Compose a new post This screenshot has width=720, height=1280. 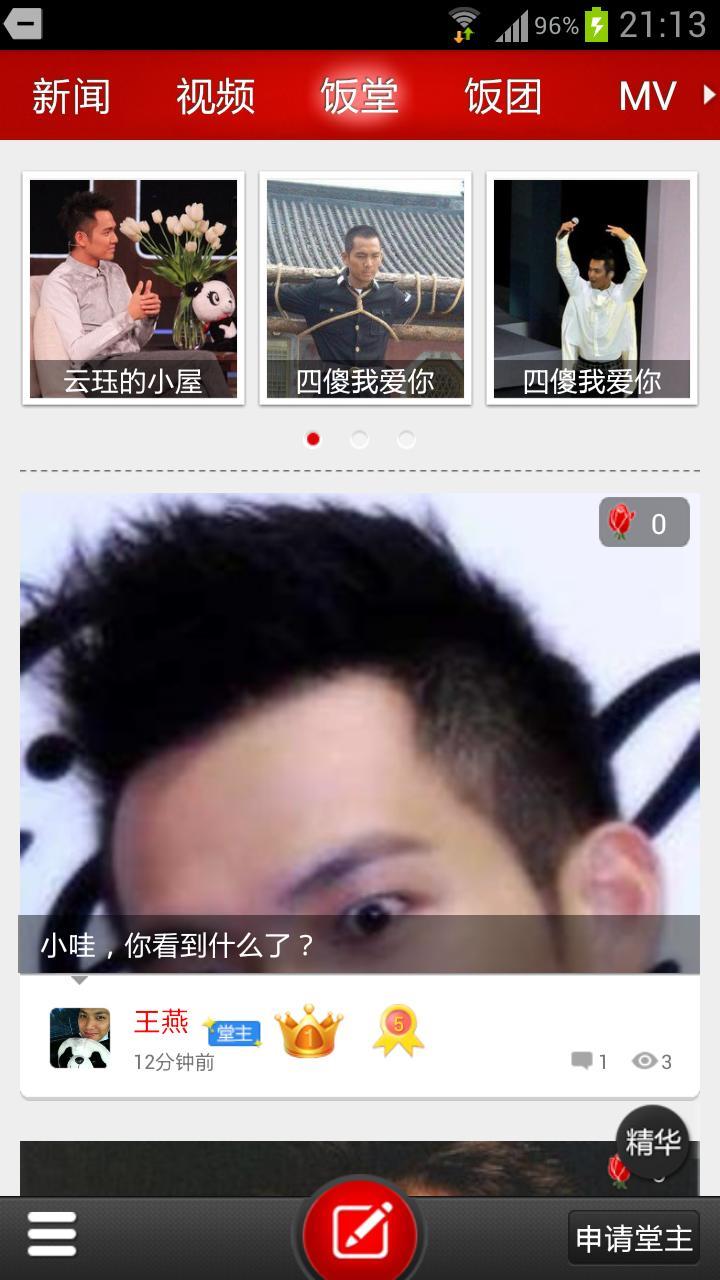(x=360, y=1231)
